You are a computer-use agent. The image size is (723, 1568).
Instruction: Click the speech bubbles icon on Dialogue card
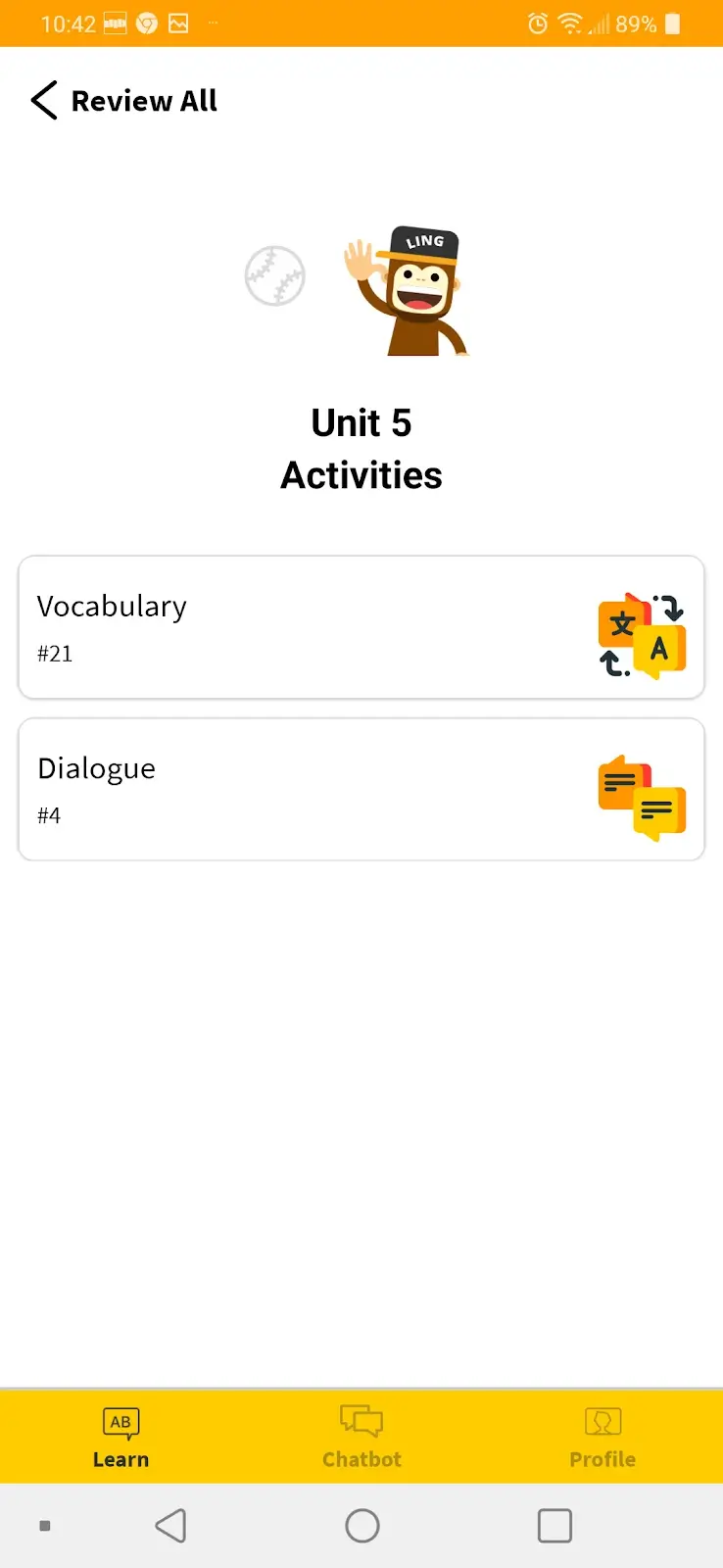(643, 796)
